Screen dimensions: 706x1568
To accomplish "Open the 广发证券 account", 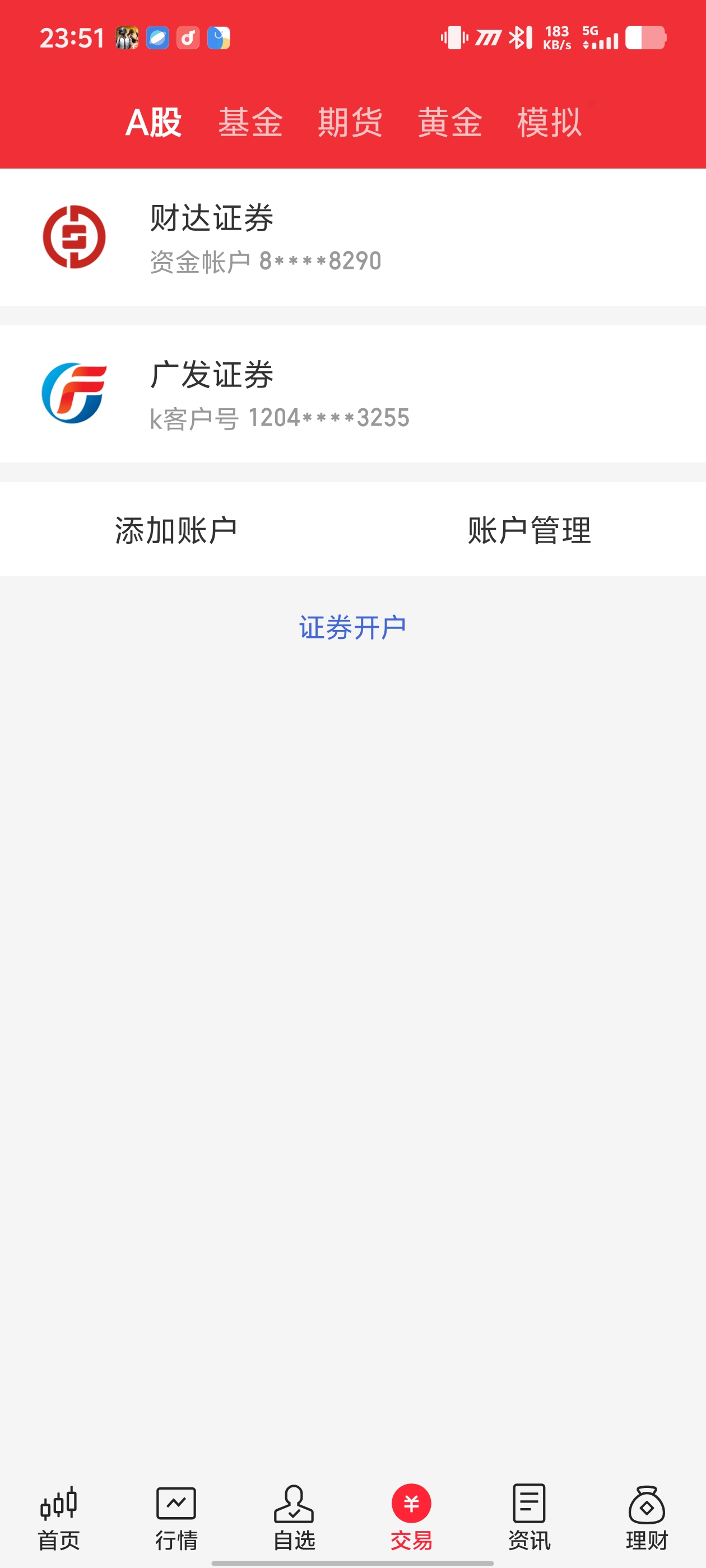I will click(x=352, y=394).
